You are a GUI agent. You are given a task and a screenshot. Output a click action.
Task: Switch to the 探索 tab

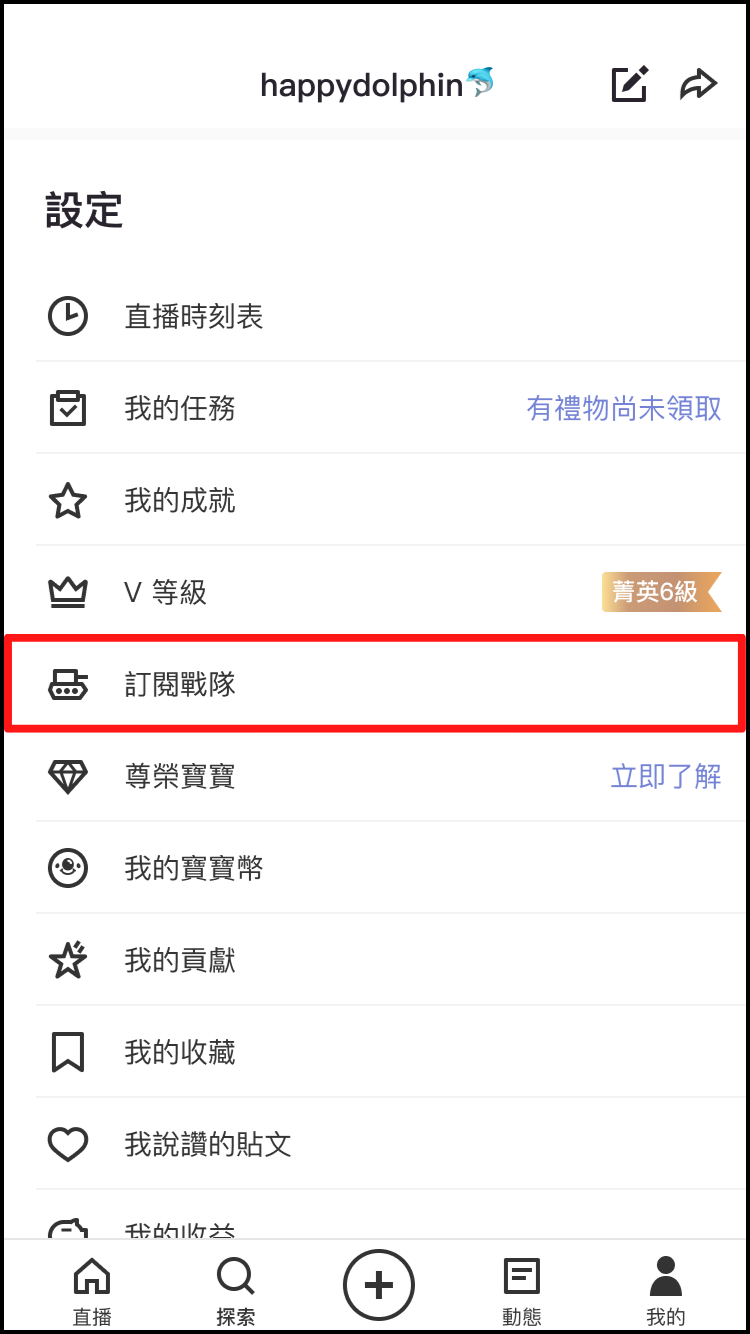pyautogui.click(x=235, y=1290)
